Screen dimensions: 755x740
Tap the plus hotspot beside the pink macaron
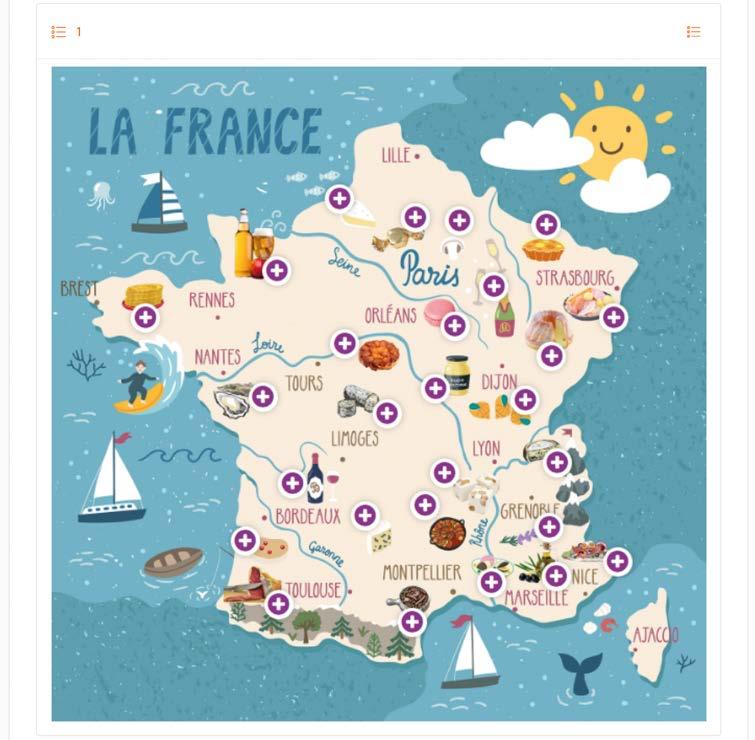tap(455, 325)
